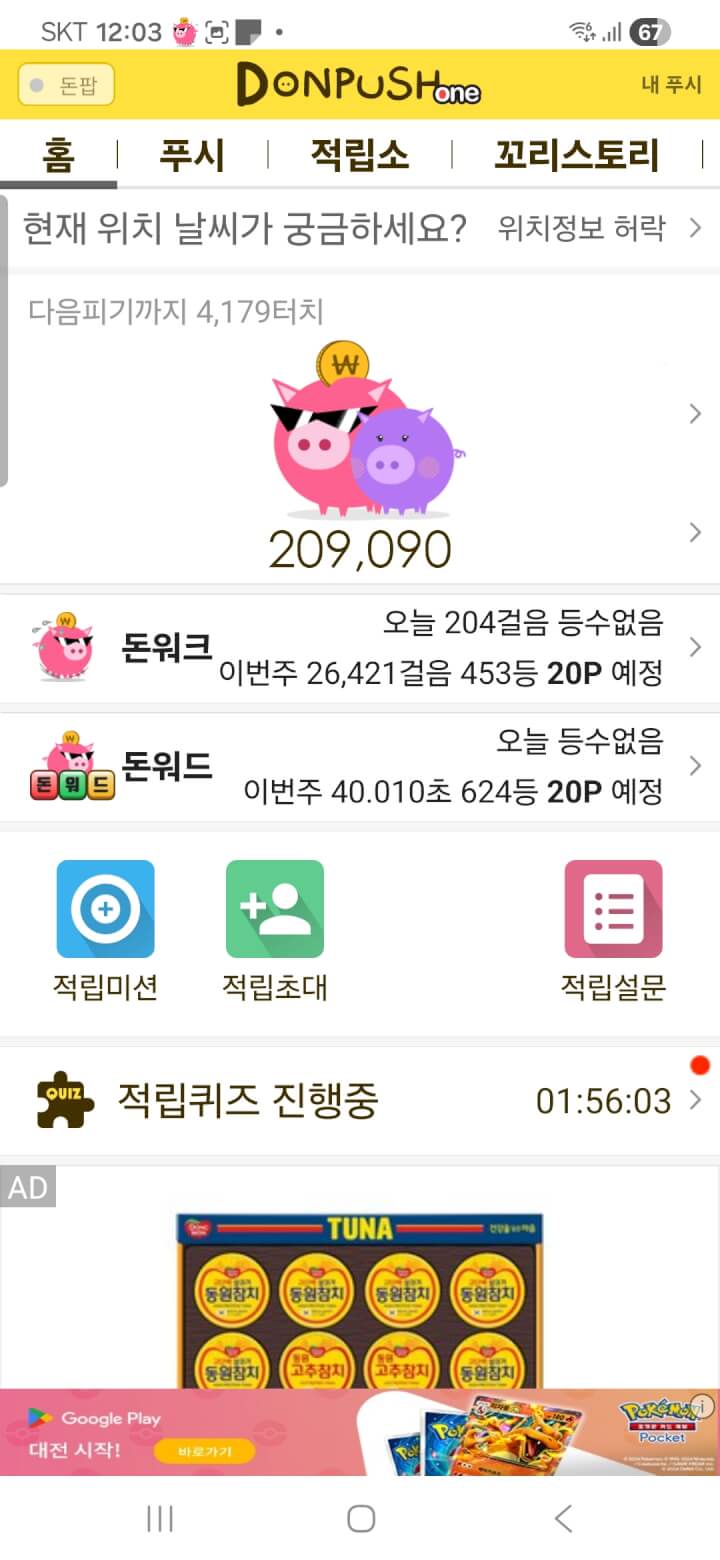Screen dimensions: 720x1560
Task: Open 내 푸시 in the header
Action: click(x=671, y=85)
